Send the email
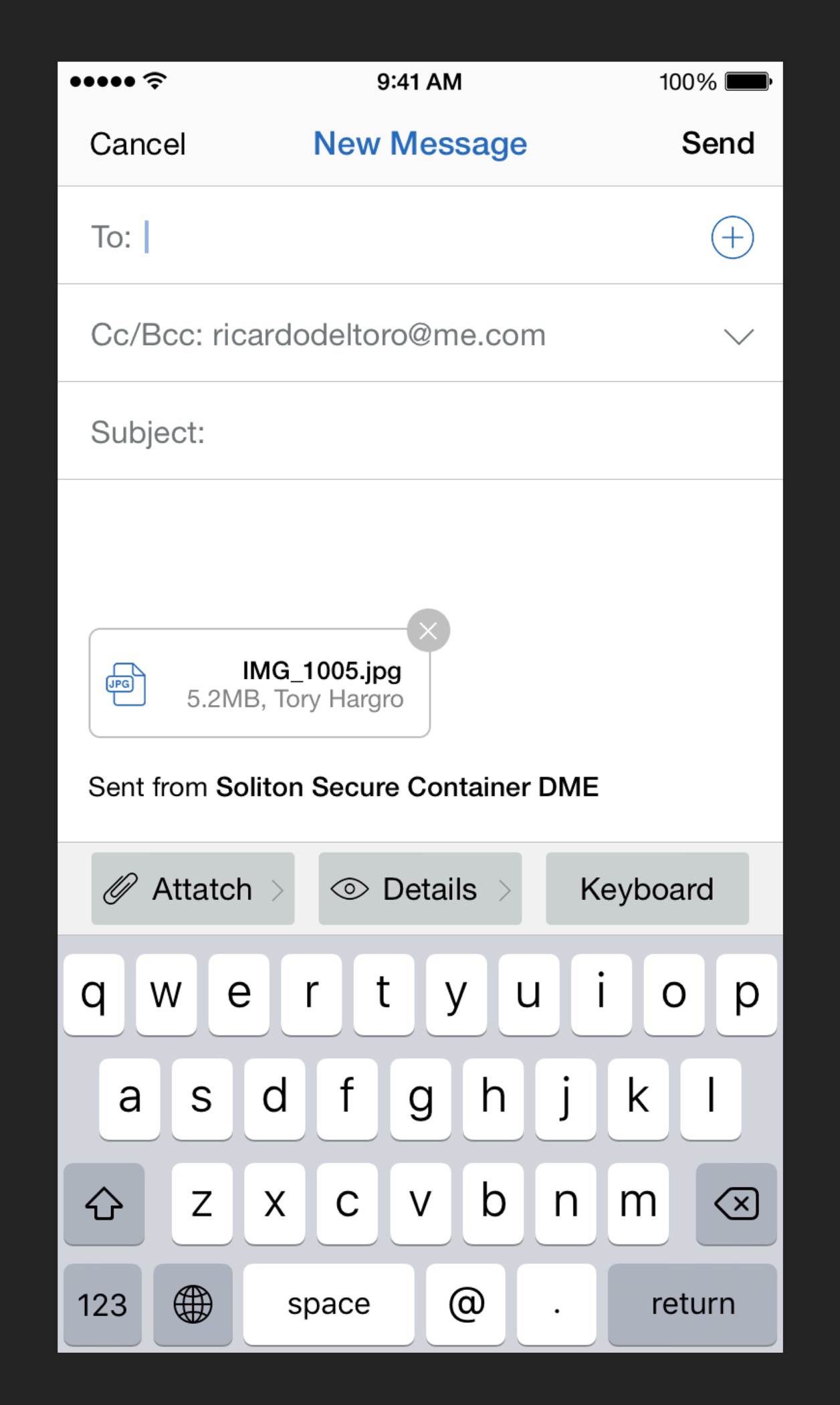The height and width of the screenshot is (1405, 840). 718,143
